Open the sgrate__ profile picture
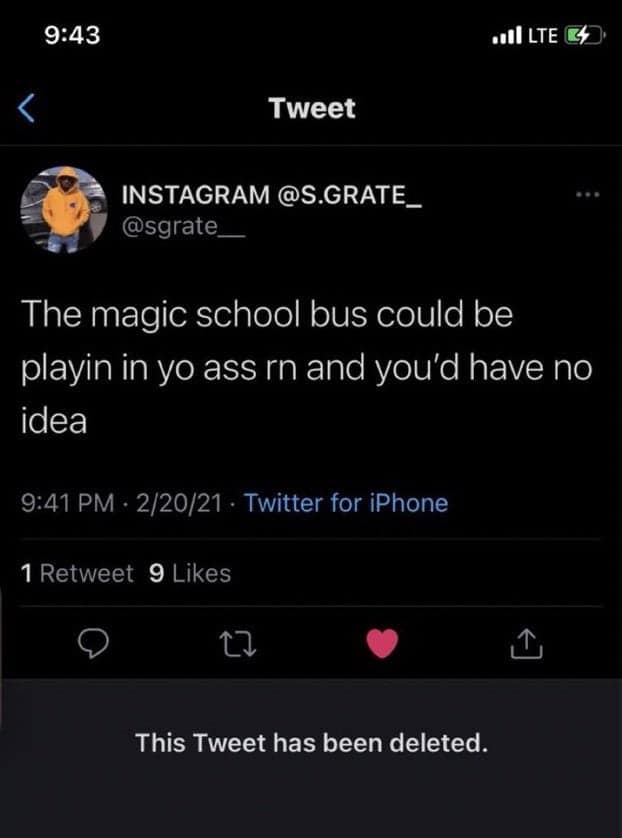 coord(64,209)
